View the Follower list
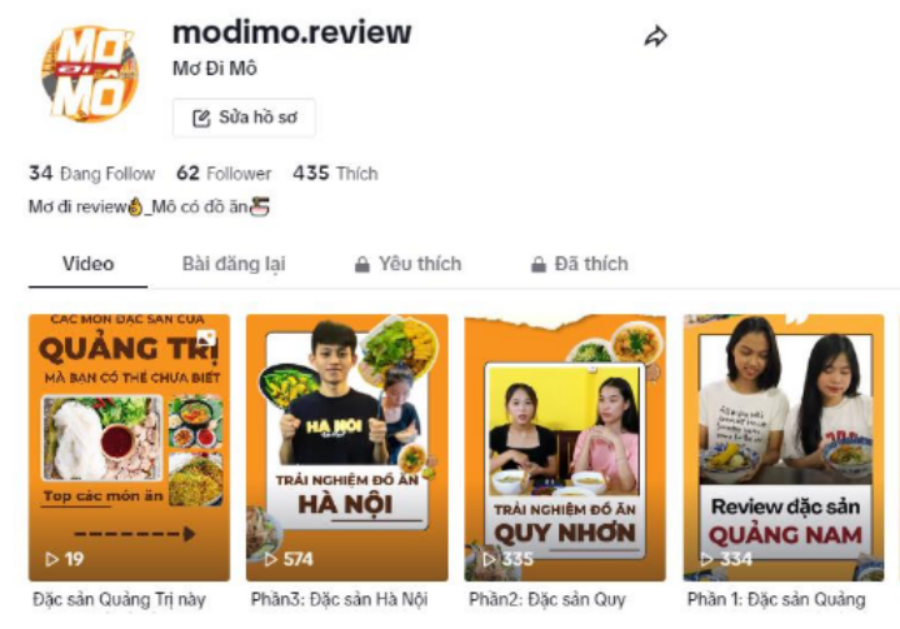Viewport: 900px width, 629px height. pos(224,173)
